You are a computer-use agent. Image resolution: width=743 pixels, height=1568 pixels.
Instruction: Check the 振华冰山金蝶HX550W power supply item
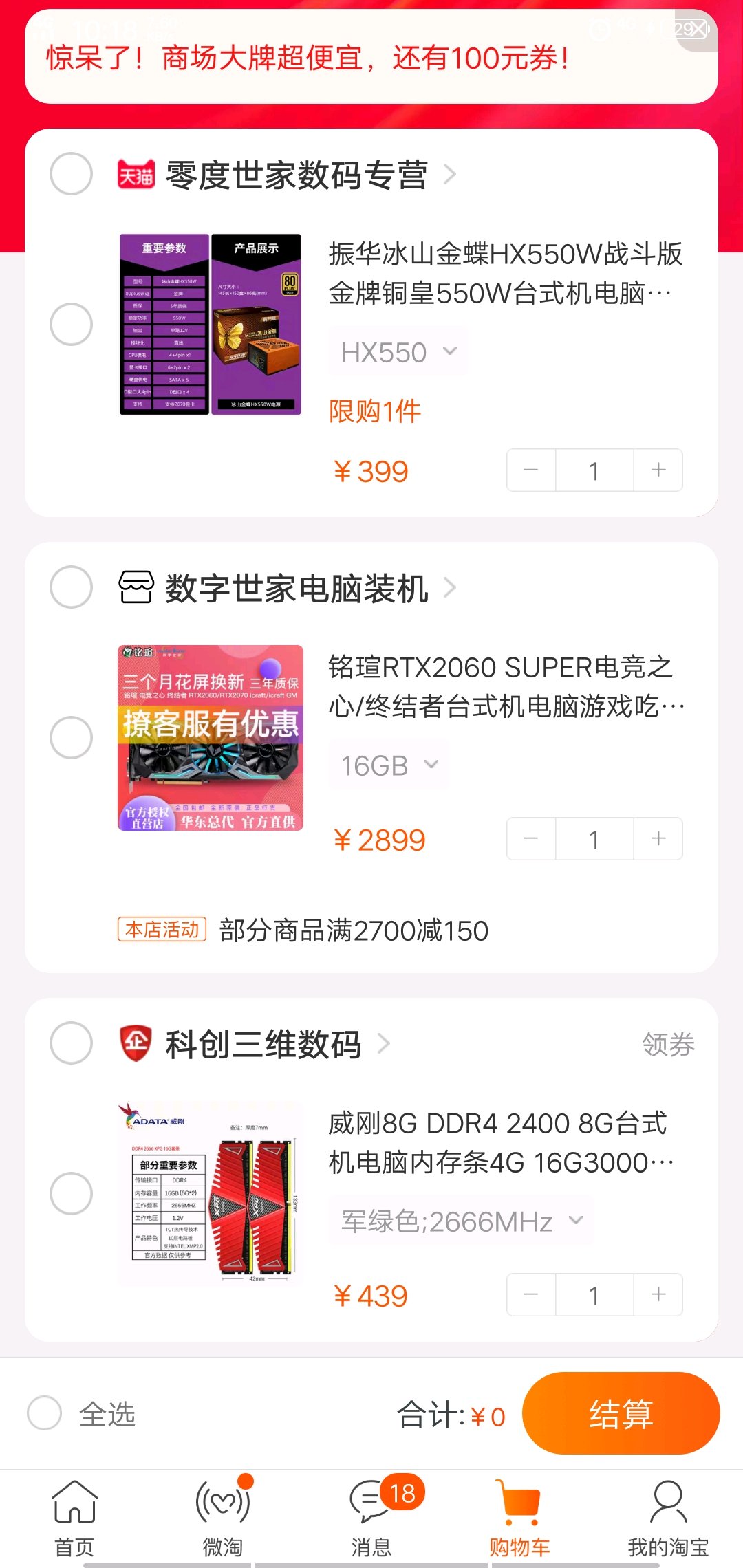[x=72, y=324]
